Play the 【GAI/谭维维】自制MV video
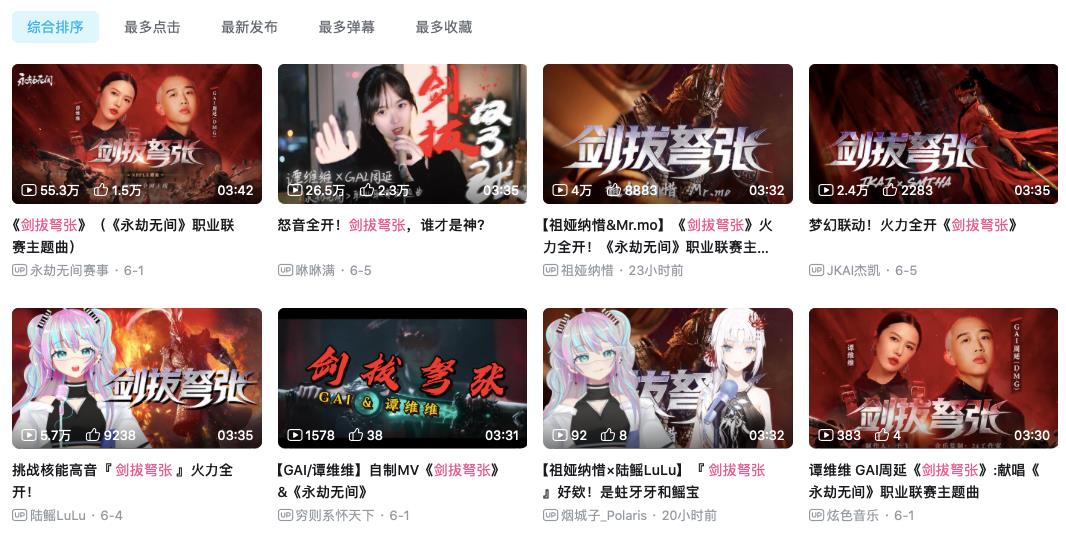Viewport: 1066px width, 537px height. coord(402,378)
